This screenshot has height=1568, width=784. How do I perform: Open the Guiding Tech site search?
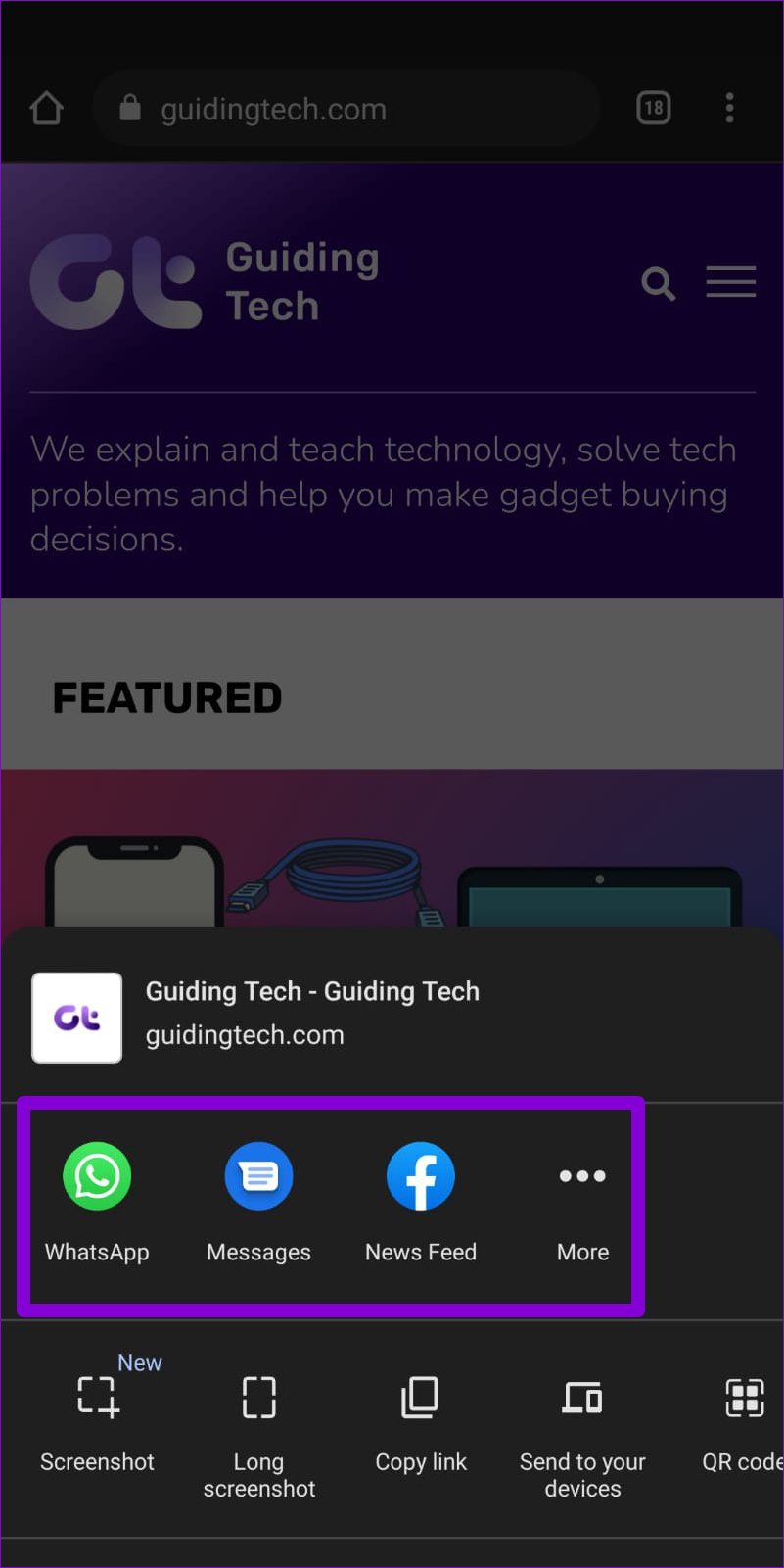(x=658, y=284)
